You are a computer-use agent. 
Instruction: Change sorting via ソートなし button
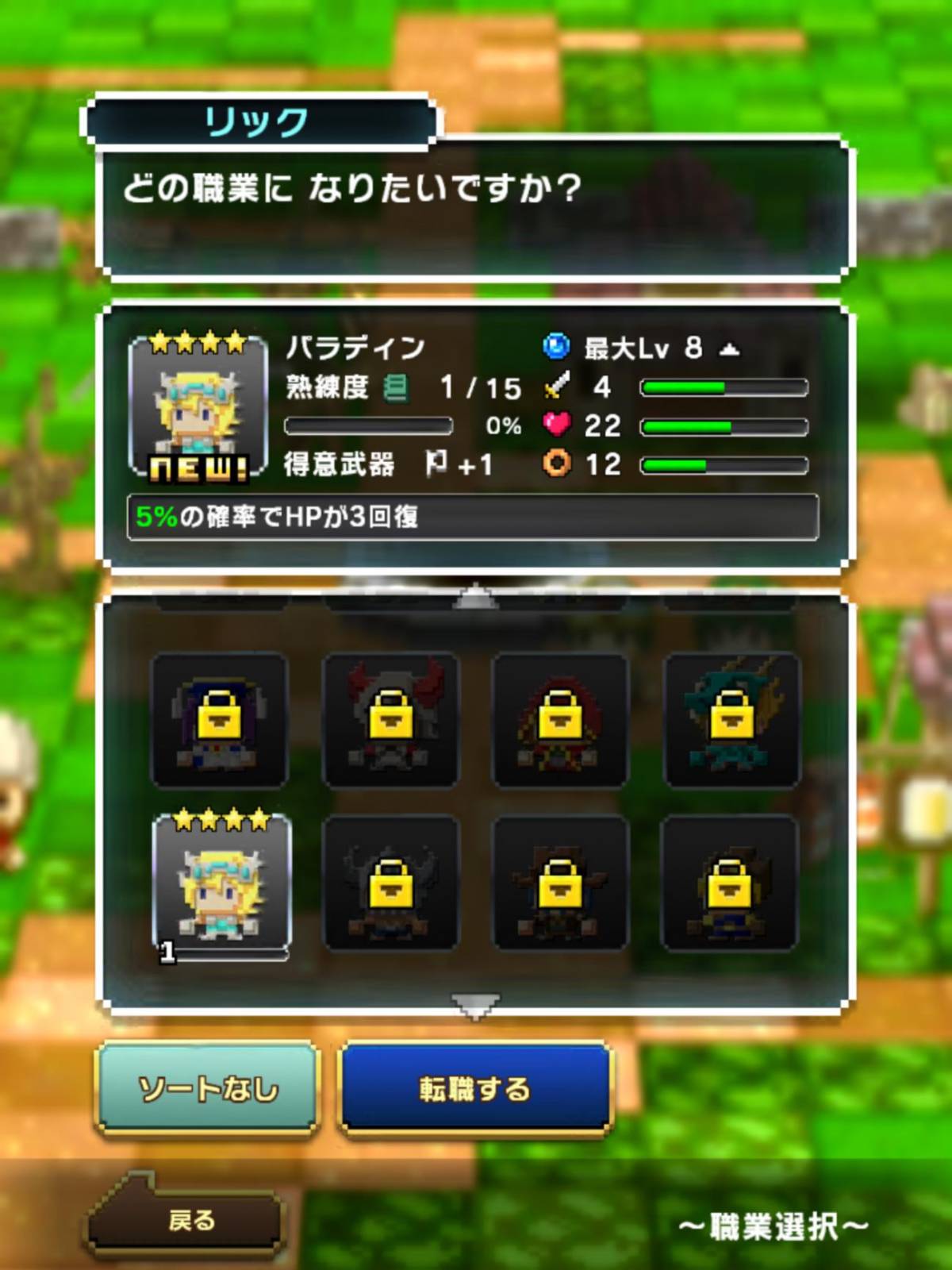click(x=208, y=1088)
